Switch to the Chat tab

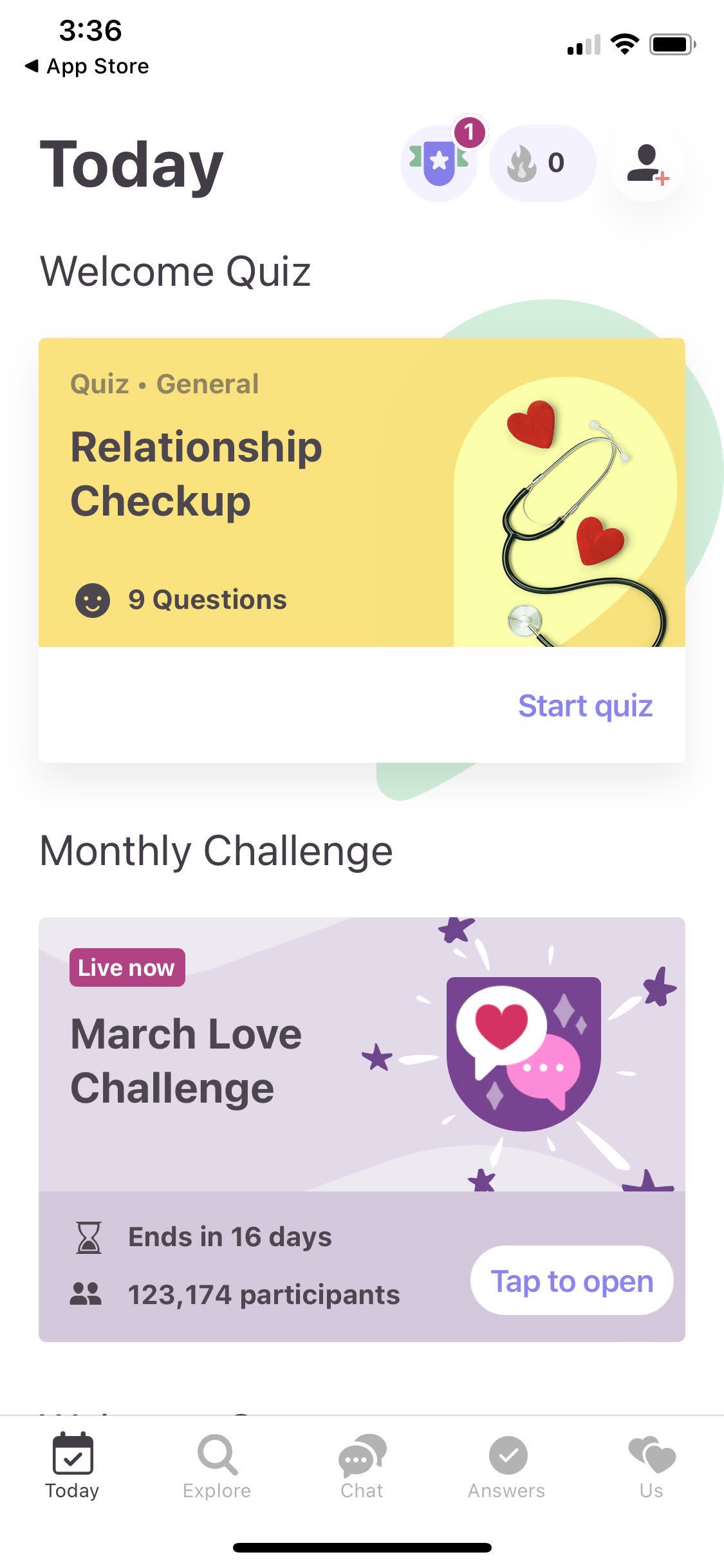(x=362, y=1469)
